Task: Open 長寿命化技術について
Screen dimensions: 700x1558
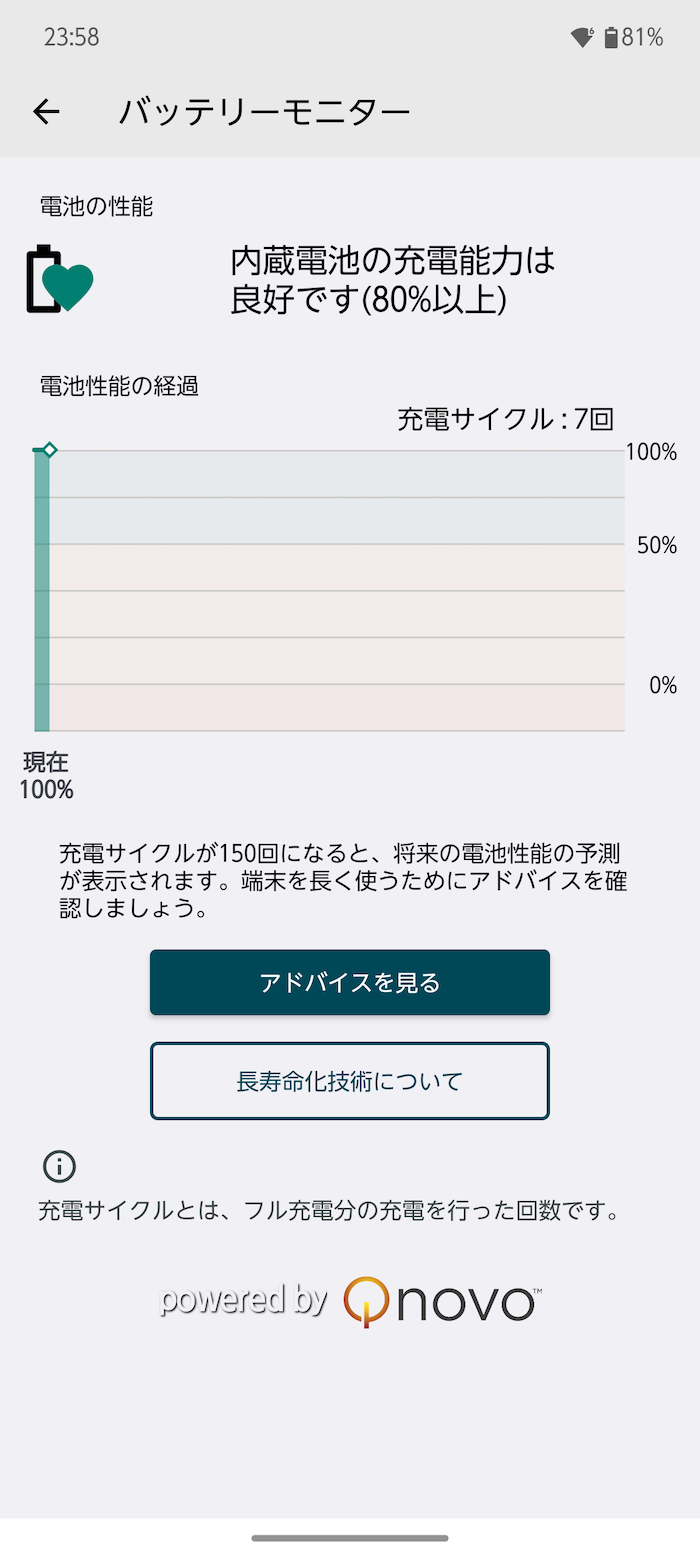Action: (350, 1081)
